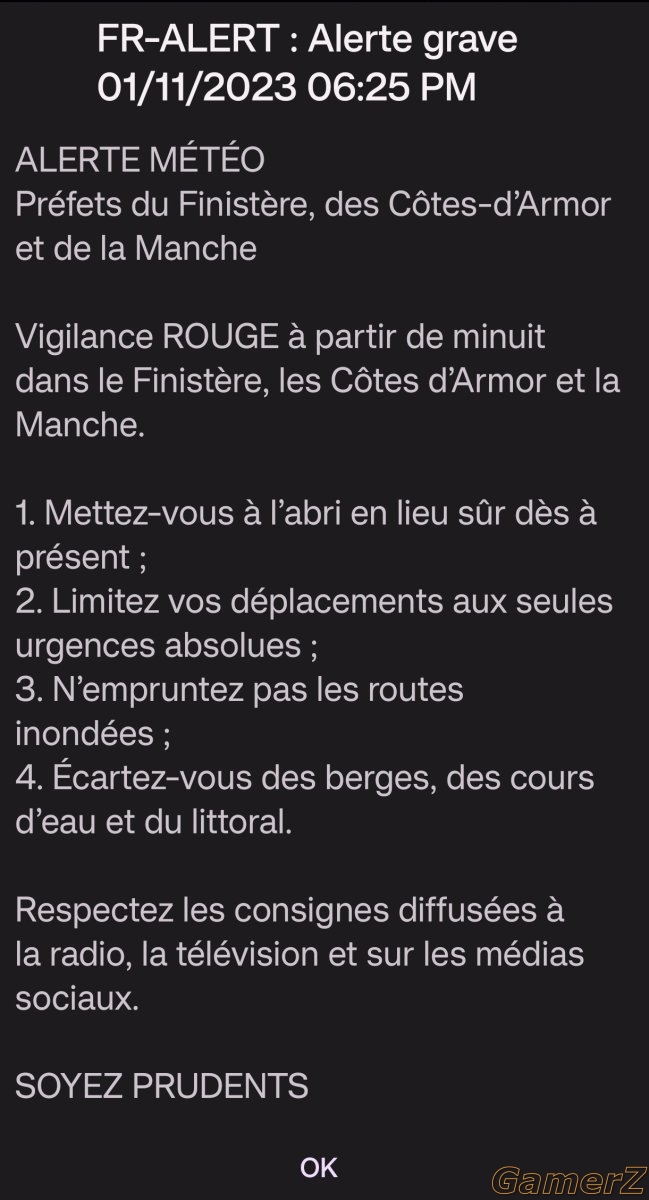Dismiss the FR-ALERT with OK
This screenshot has width=649, height=1200.
[x=319, y=1167]
